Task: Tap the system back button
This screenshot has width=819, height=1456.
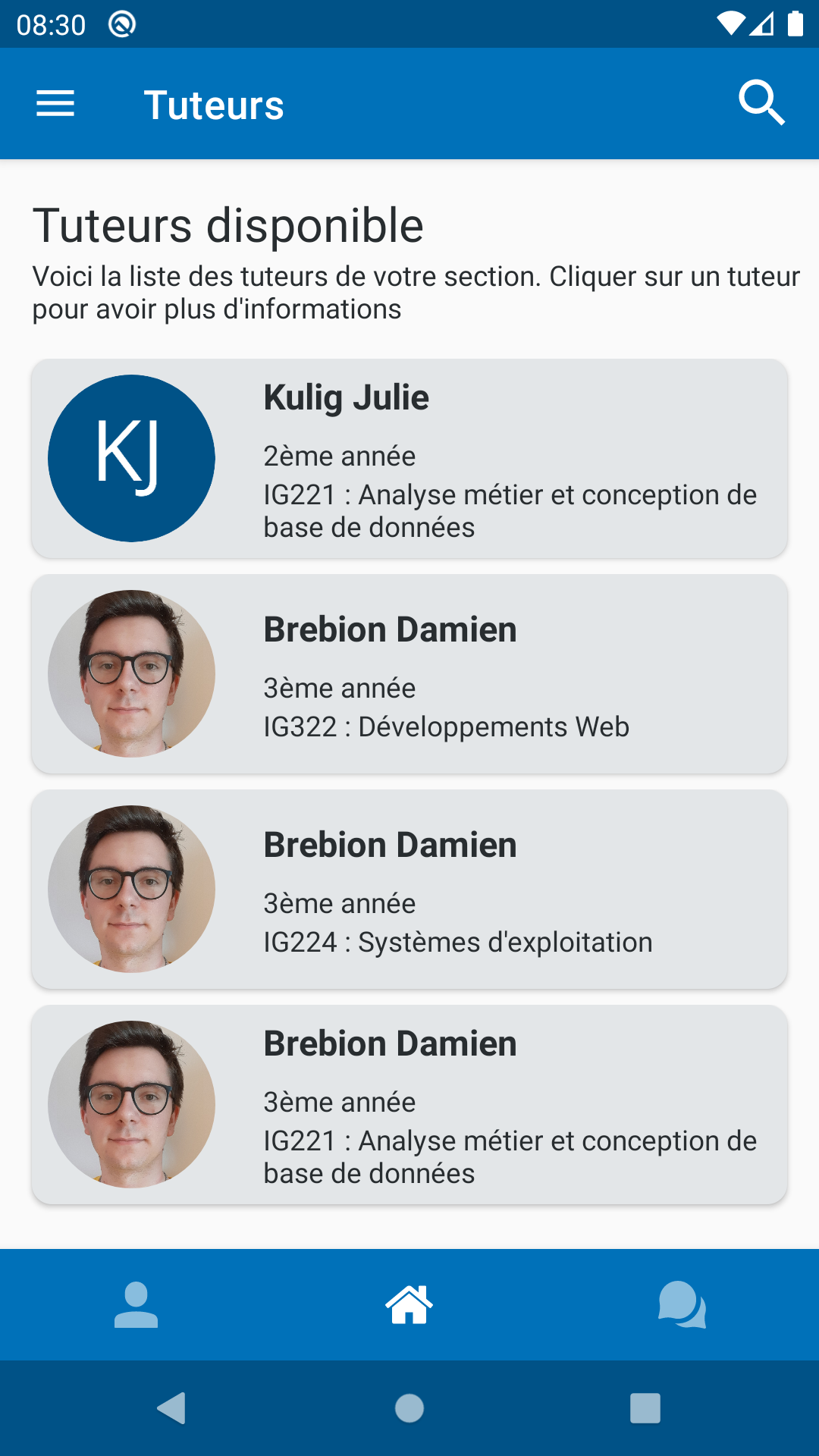Action: (x=172, y=1408)
